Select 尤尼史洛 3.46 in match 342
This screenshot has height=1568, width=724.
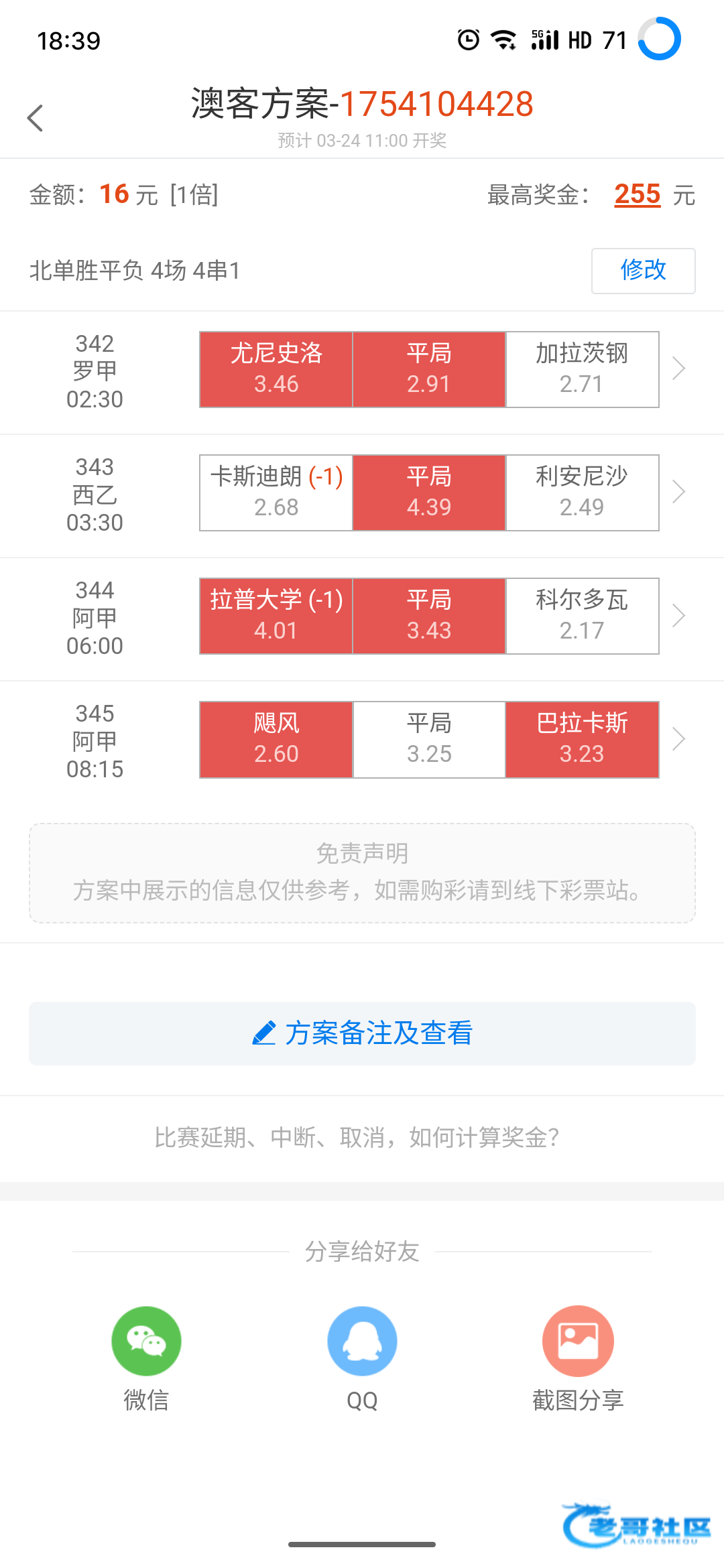point(276,369)
